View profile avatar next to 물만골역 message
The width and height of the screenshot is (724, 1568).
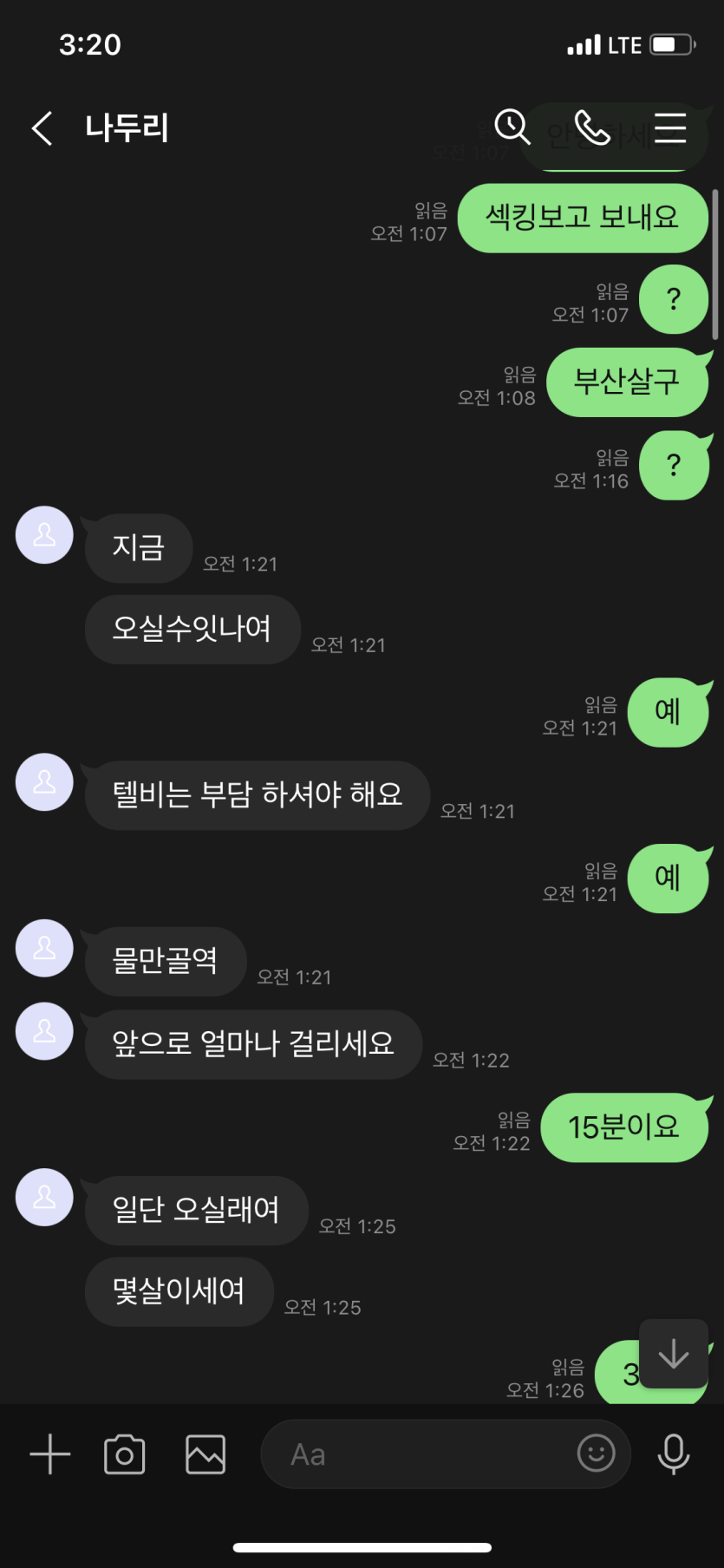coord(44,948)
